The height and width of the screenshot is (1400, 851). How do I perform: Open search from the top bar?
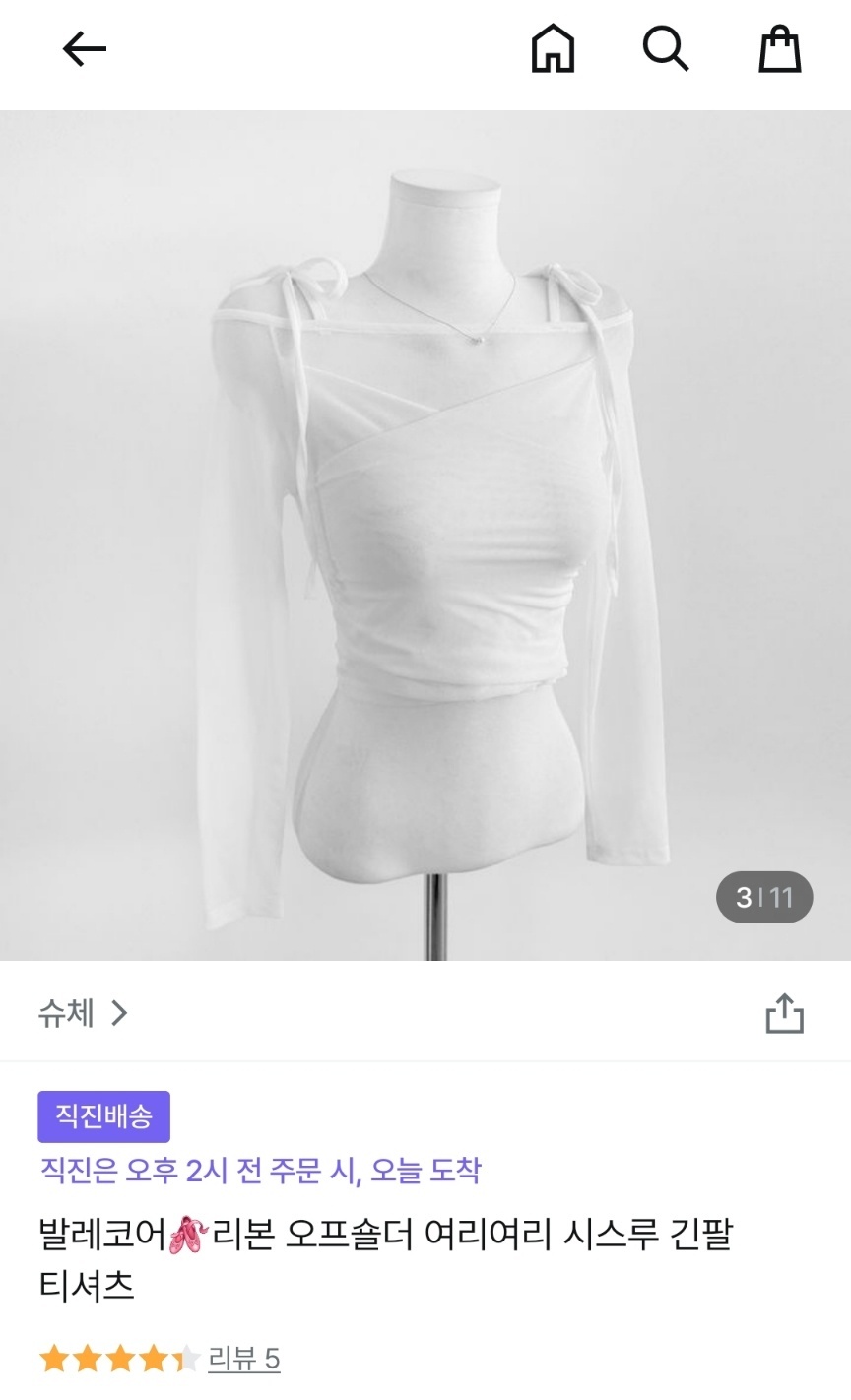click(666, 49)
